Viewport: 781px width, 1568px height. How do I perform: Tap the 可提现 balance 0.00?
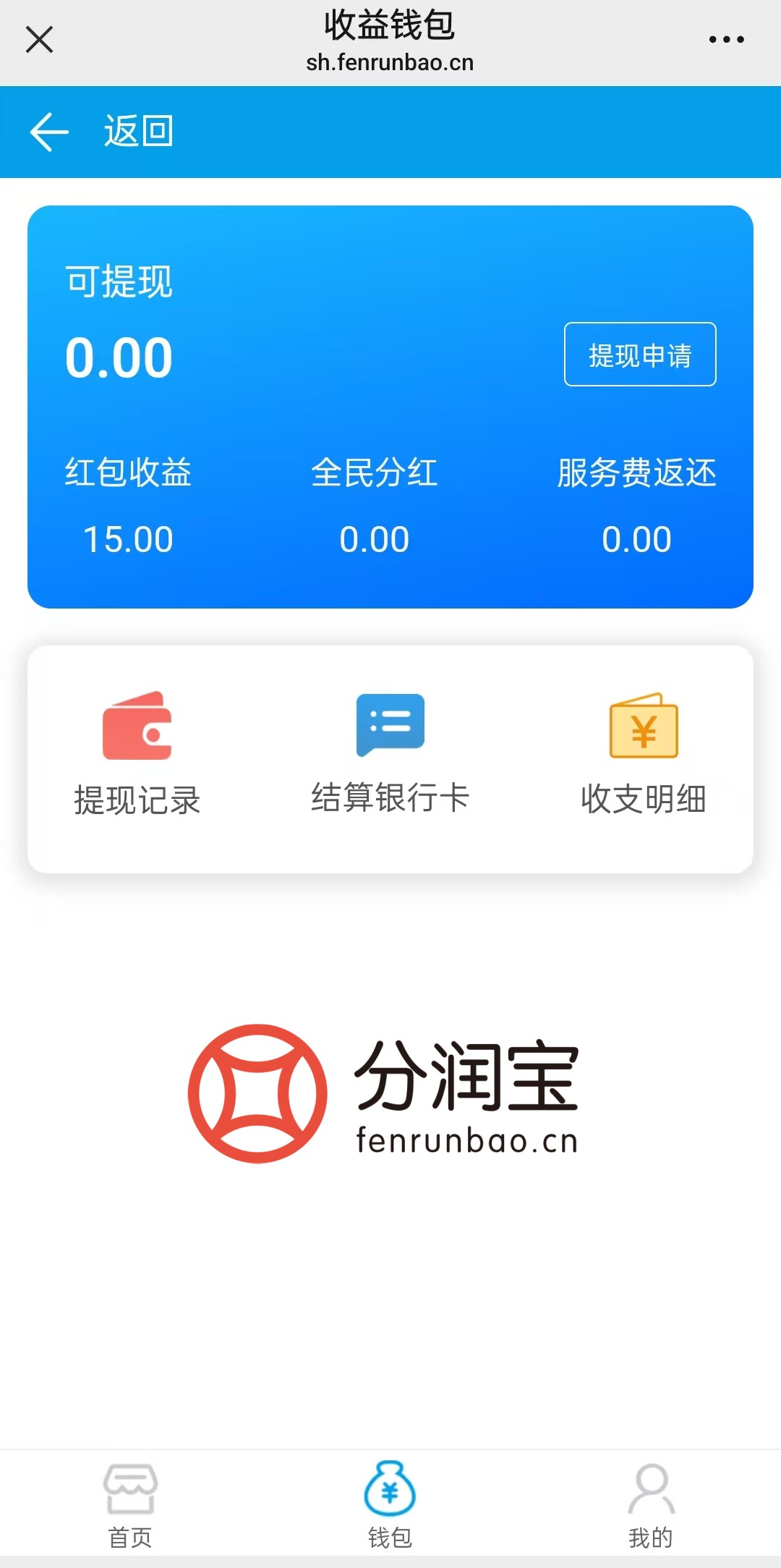point(119,355)
